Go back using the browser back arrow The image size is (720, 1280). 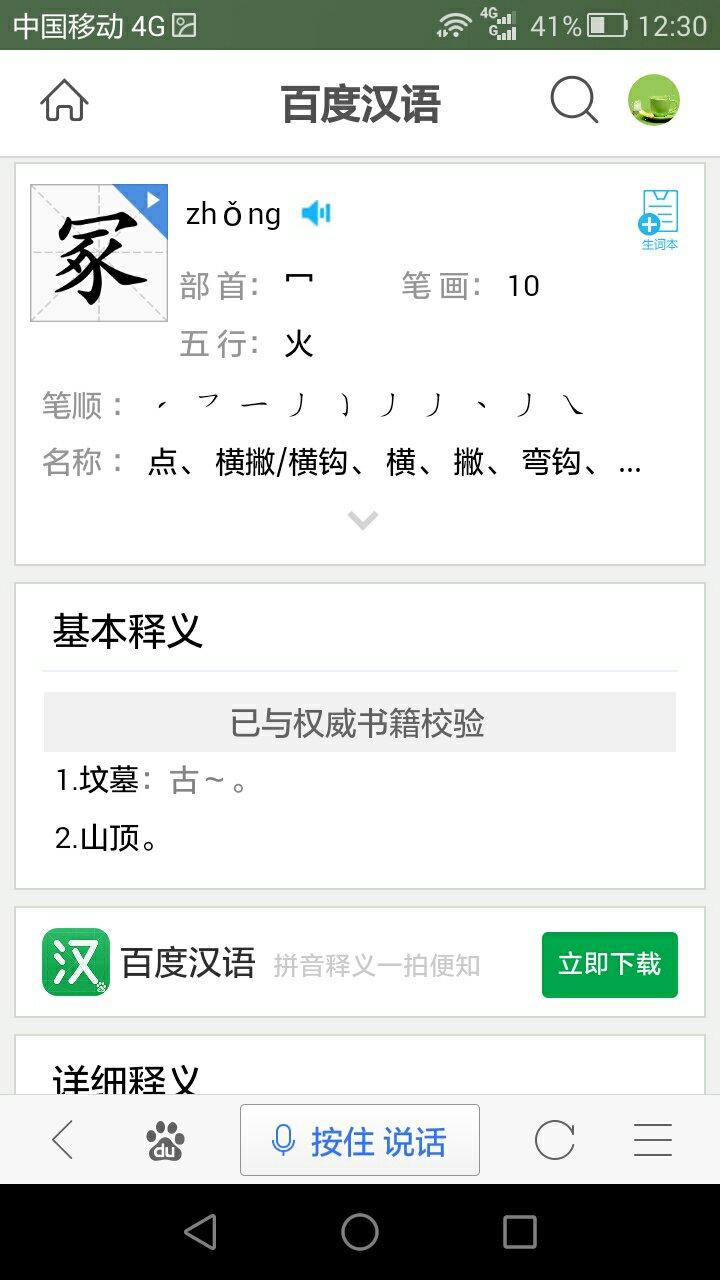pyautogui.click(x=63, y=1140)
